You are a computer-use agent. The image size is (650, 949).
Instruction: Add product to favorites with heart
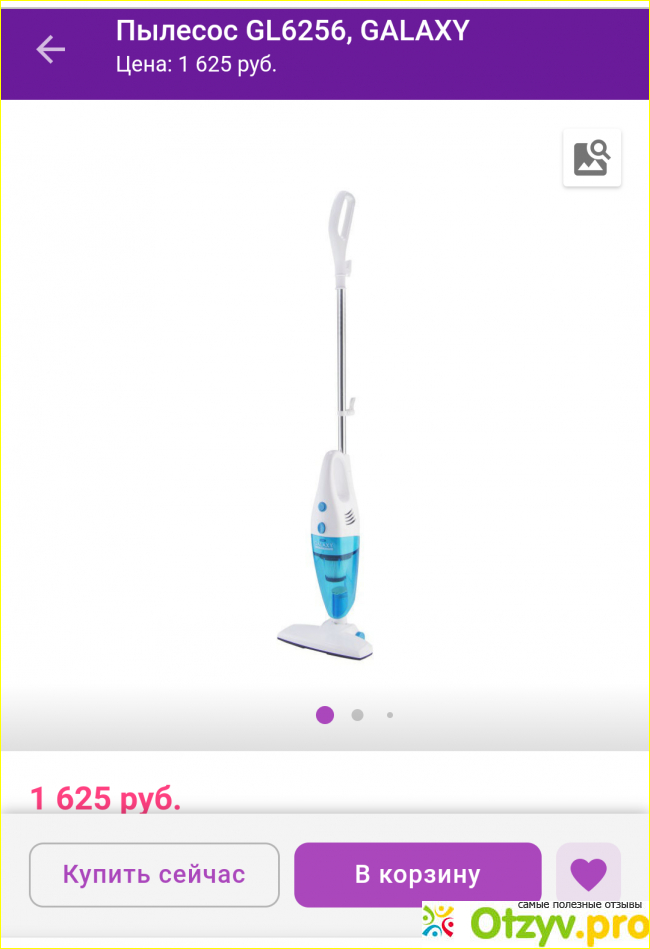click(588, 875)
